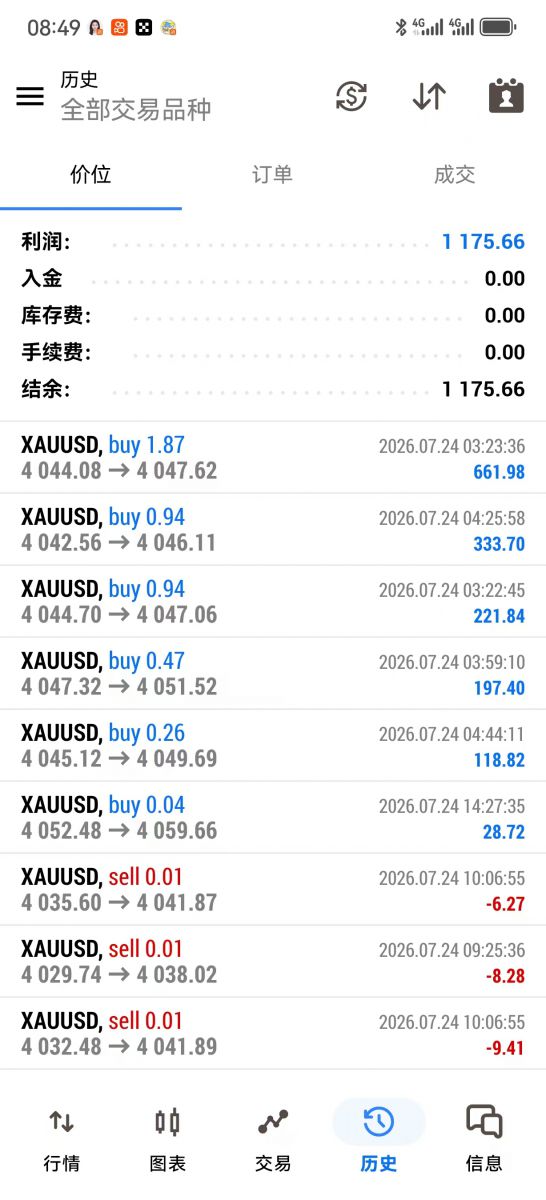Screen dimensions: 546x1200
Task: Switch to the 订单 tab
Action: pyautogui.click(x=272, y=175)
